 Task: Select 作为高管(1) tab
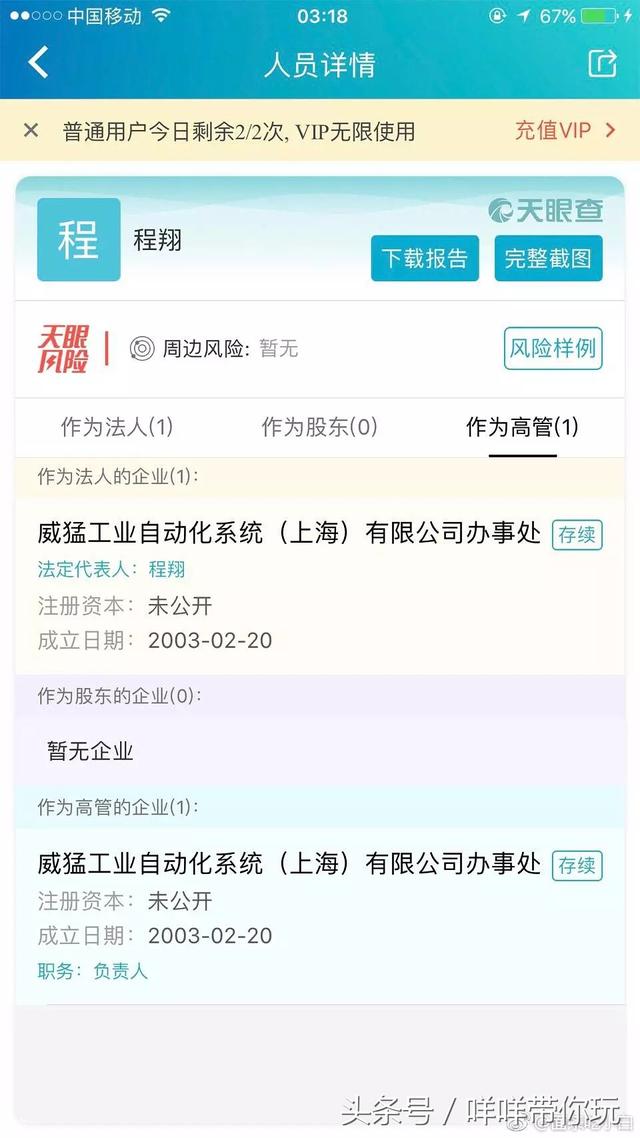[x=522, y=428]
